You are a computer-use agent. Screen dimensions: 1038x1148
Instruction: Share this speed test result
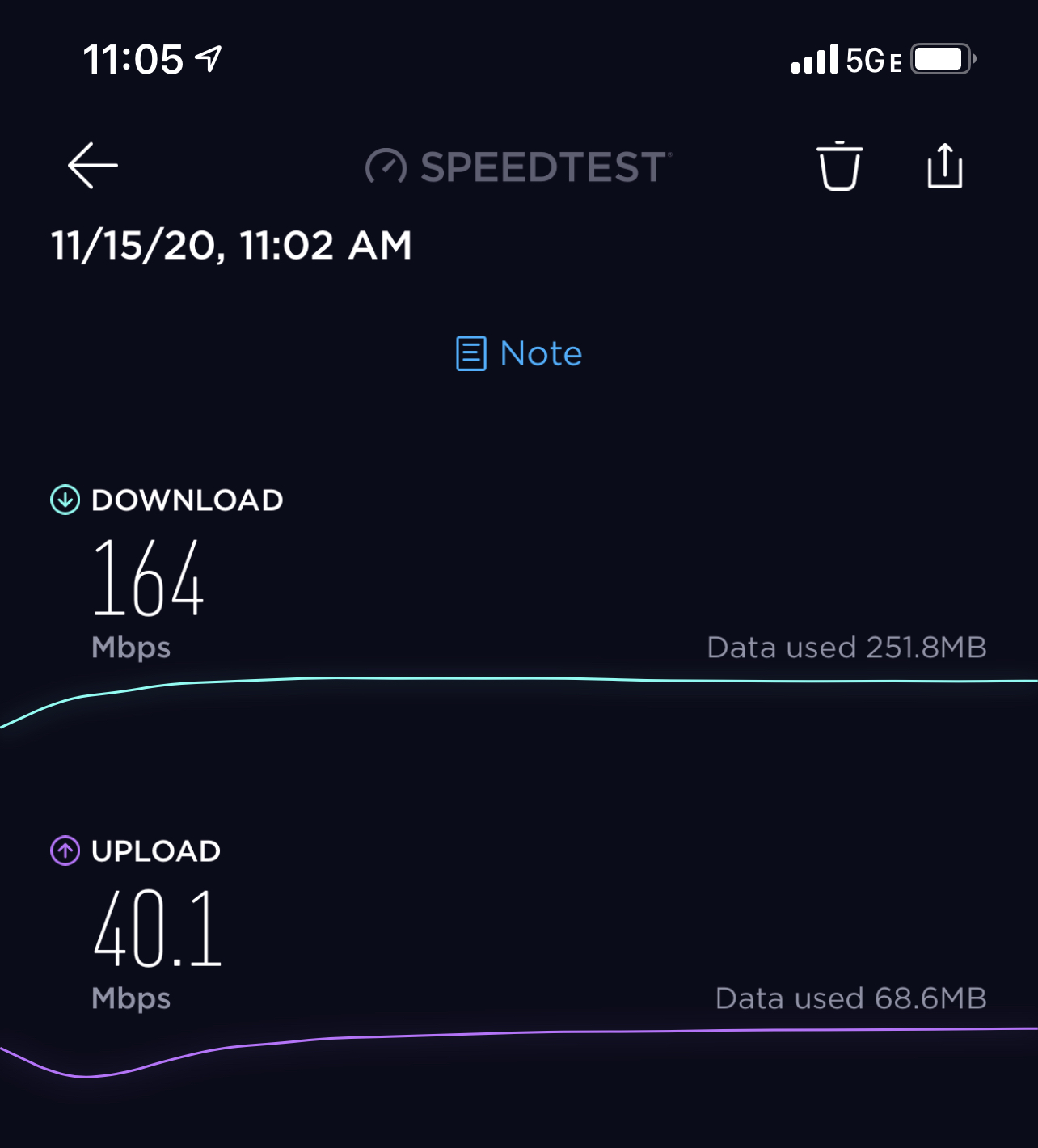pyautogui.click(x=944, y=166)
